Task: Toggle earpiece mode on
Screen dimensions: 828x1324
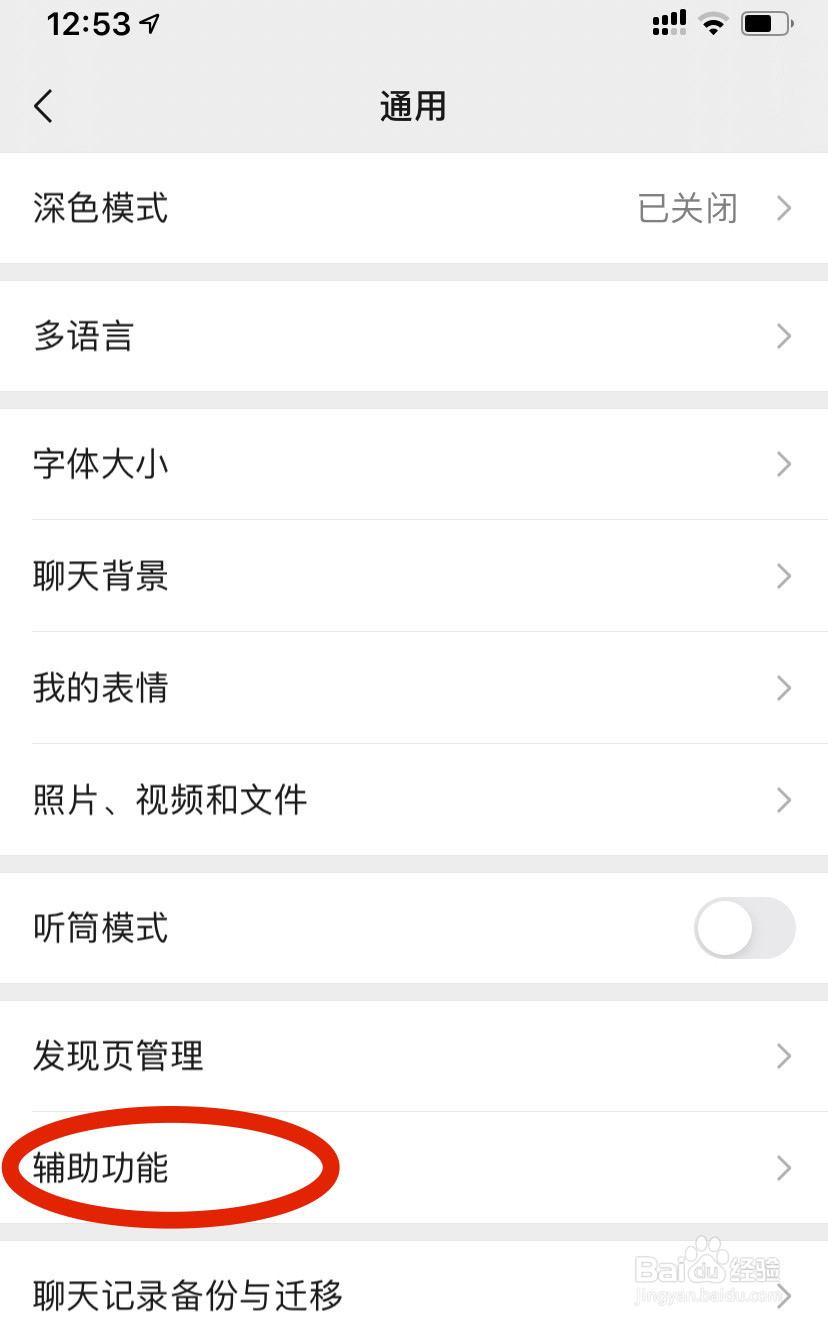Action: (x=744, y=928)
